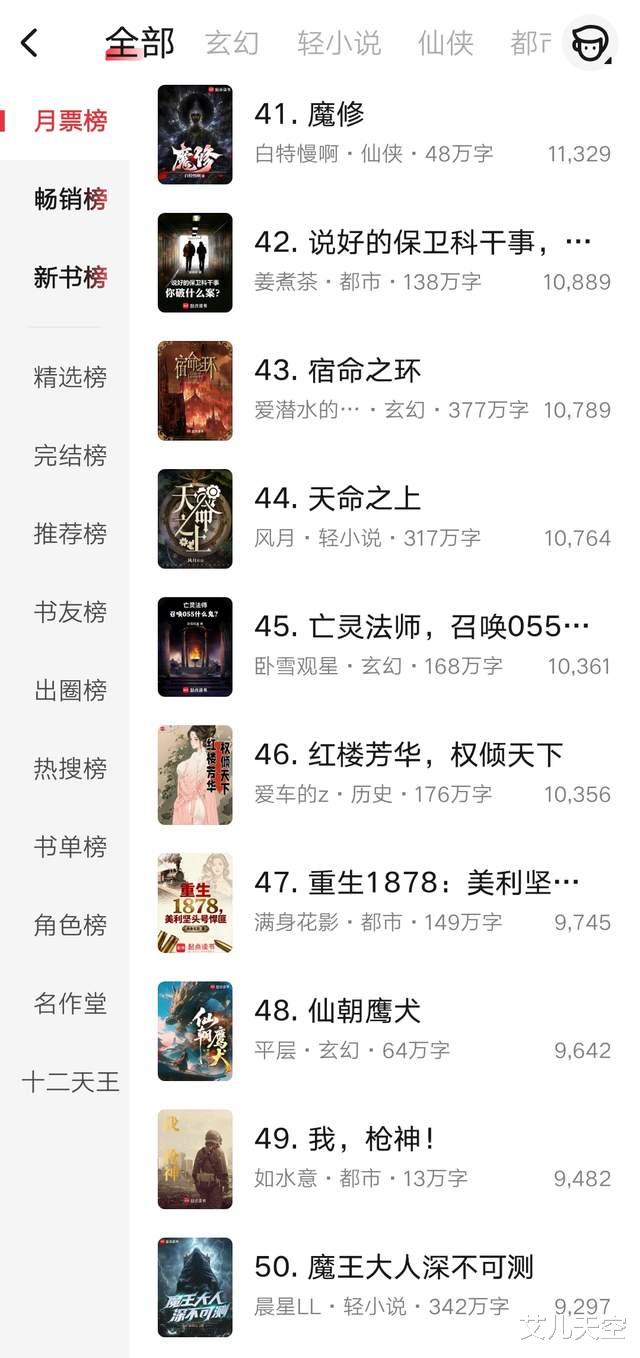The height and width of the screenshot is (1358, 640).
Task: Select 精选榜 in the sidebar
Action: pos(70,377)
